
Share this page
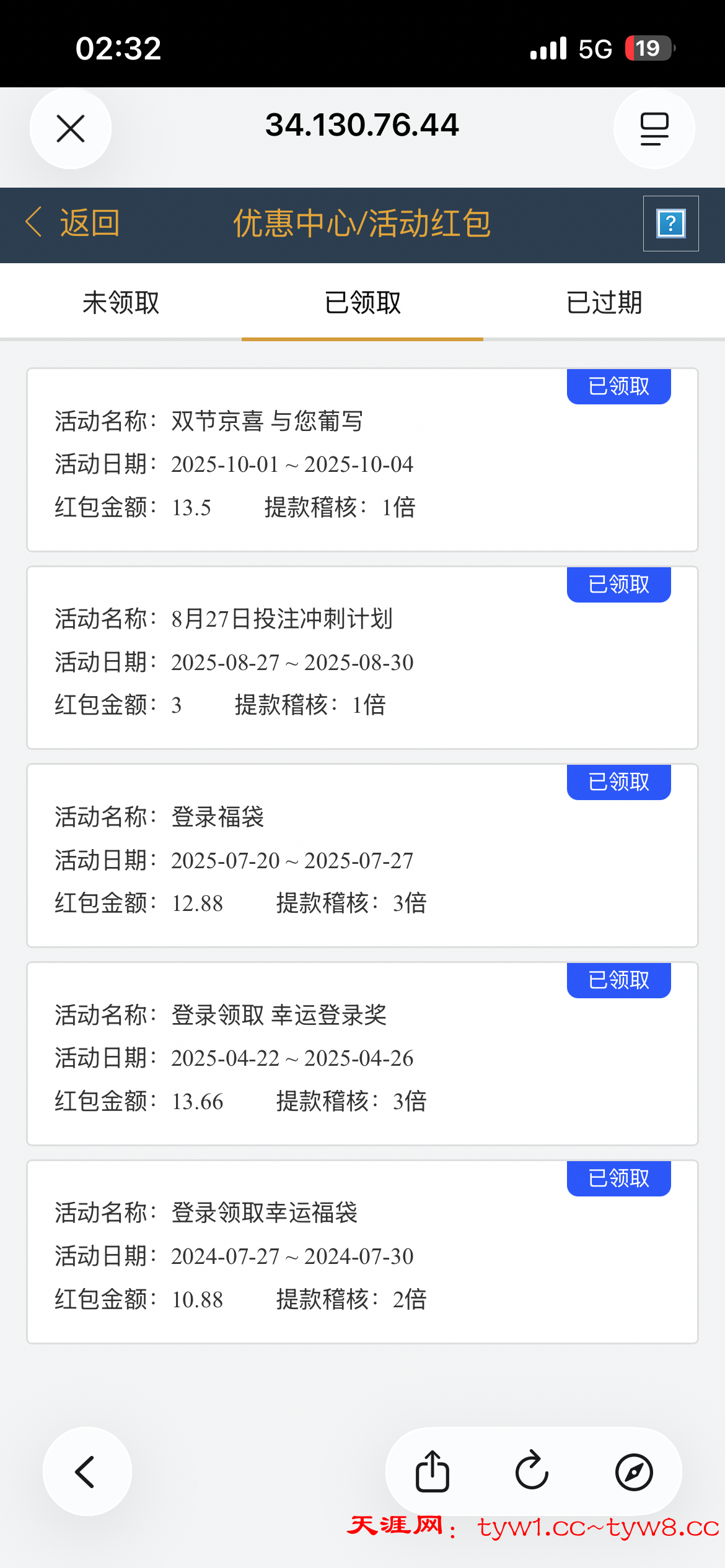point(433,1471)
